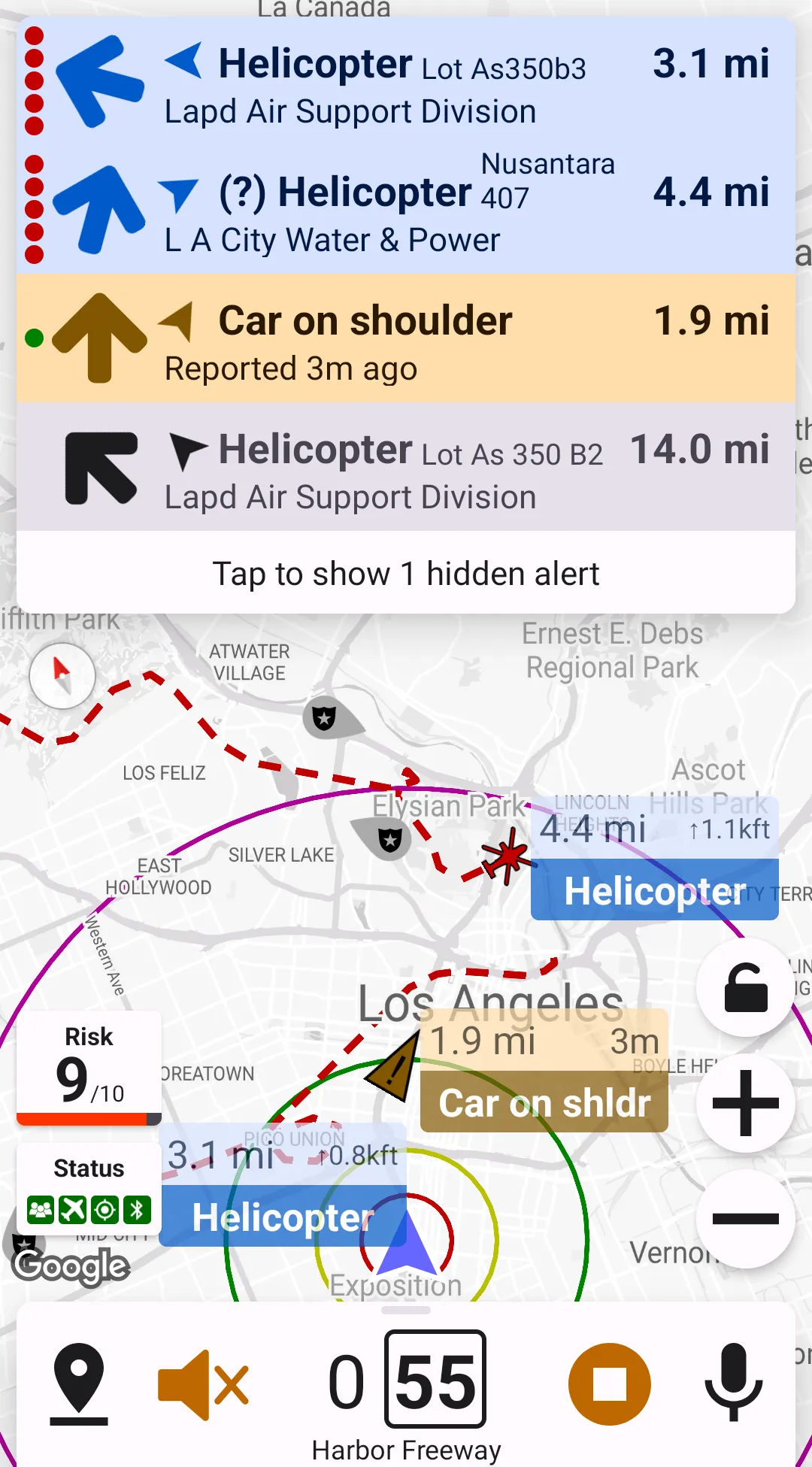Tap the microphone button
This screenshot has width=812, height=1467.
733,1384
